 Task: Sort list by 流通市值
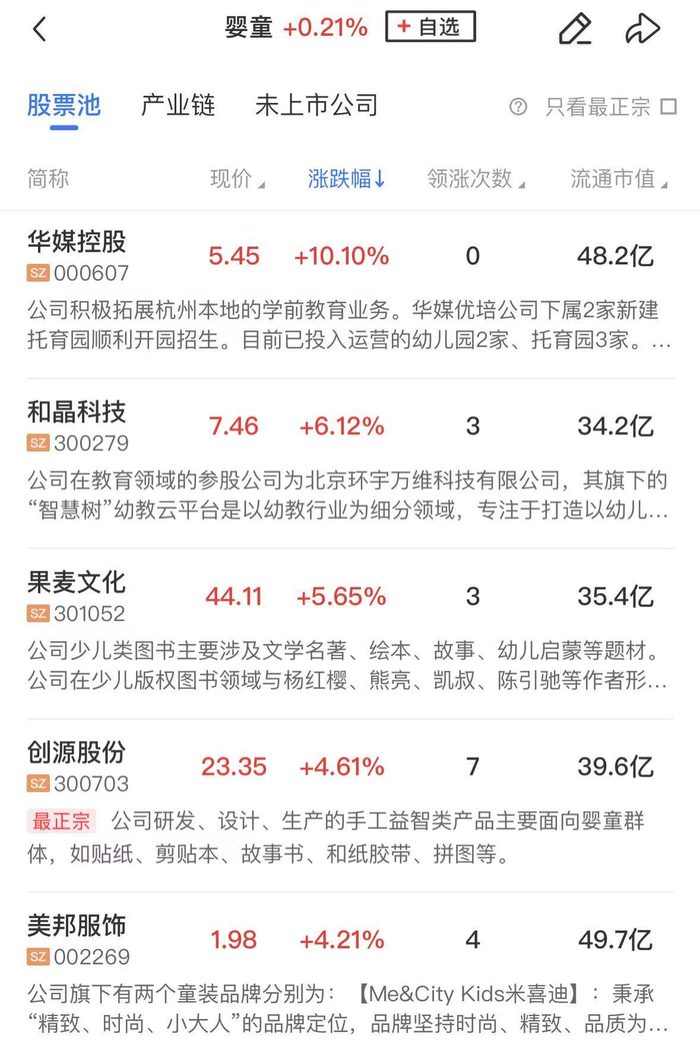pos(619,179)
